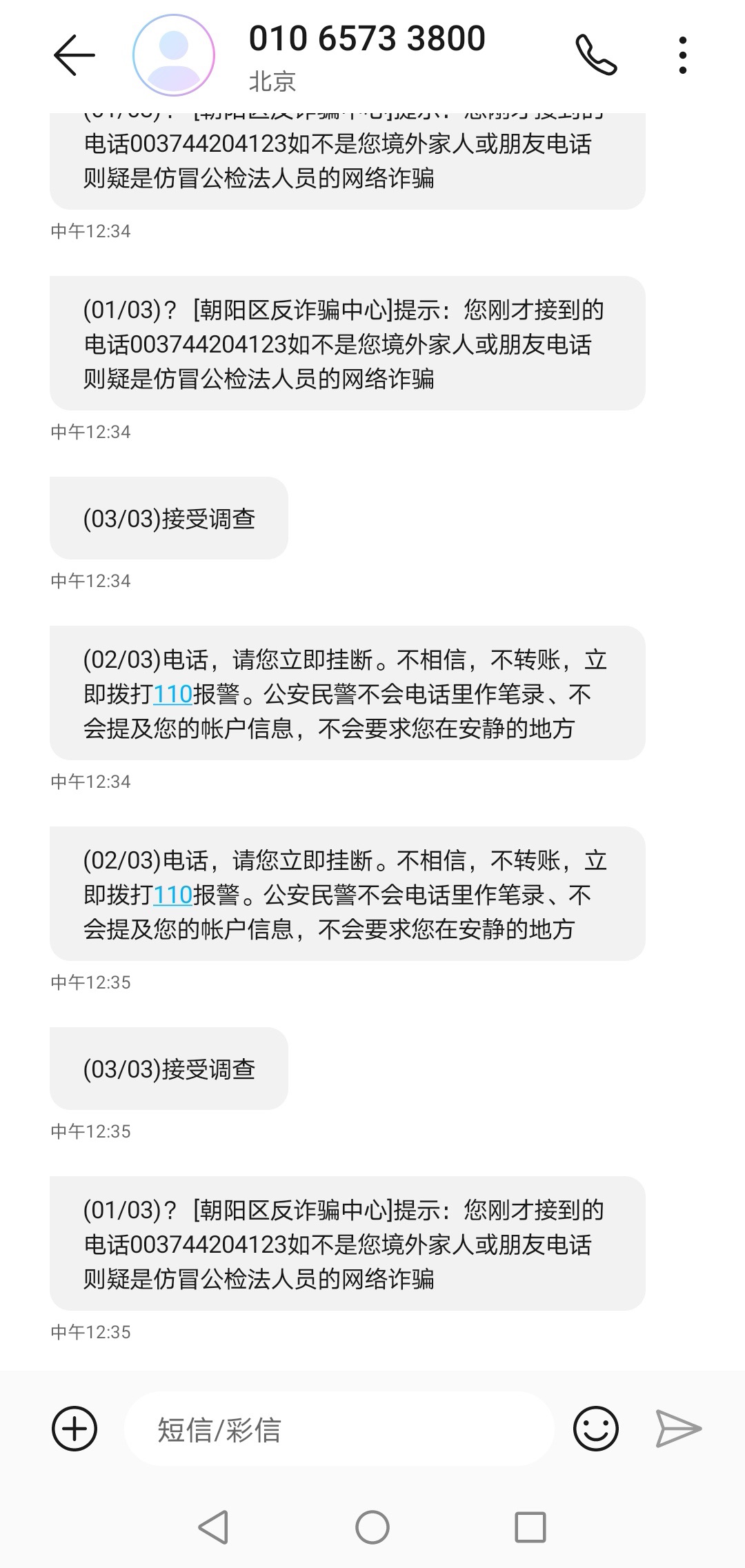
Task: Focus the 短信/彩信 message input field
Action: [x=338, y=1429]
